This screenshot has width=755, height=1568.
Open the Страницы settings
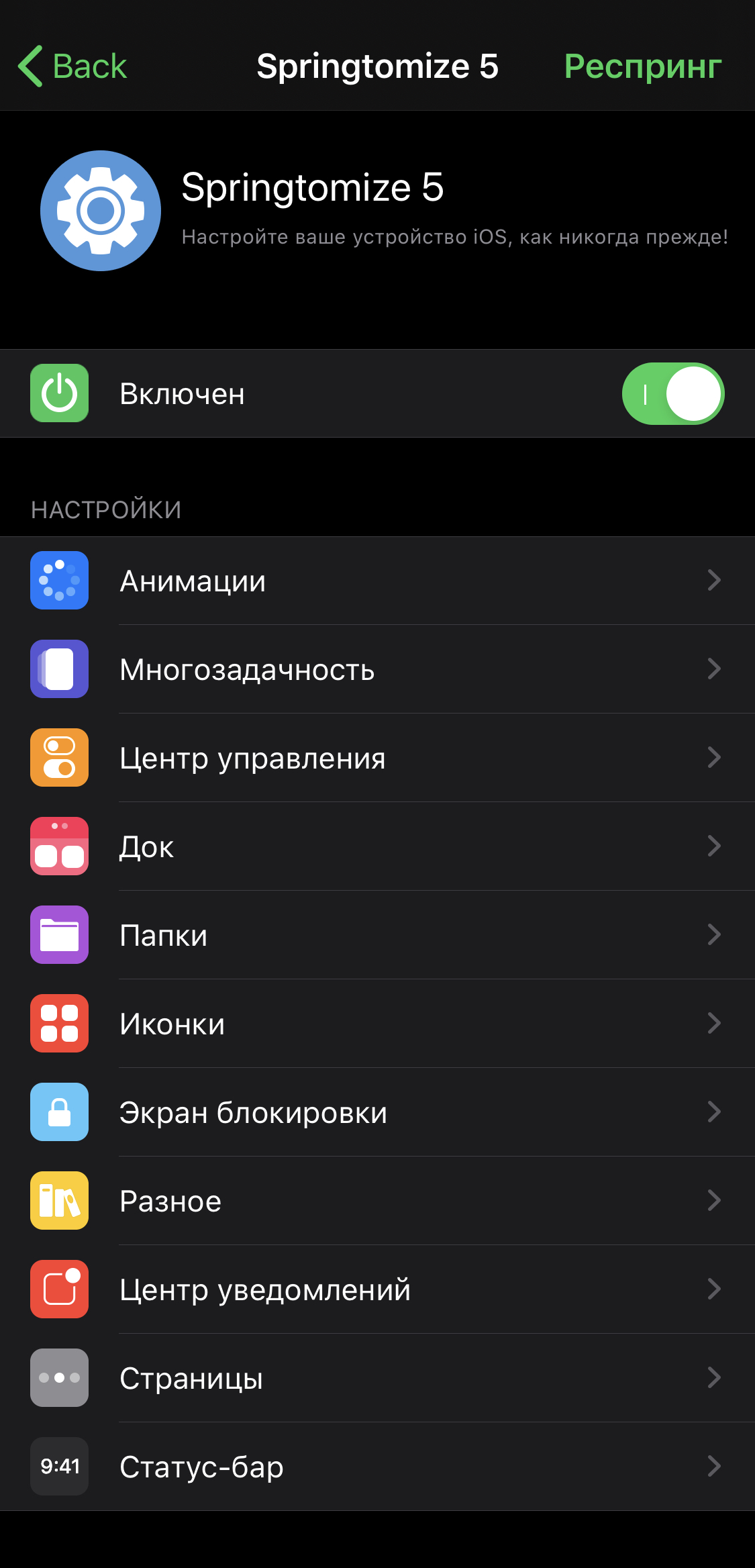[377, 1378]
